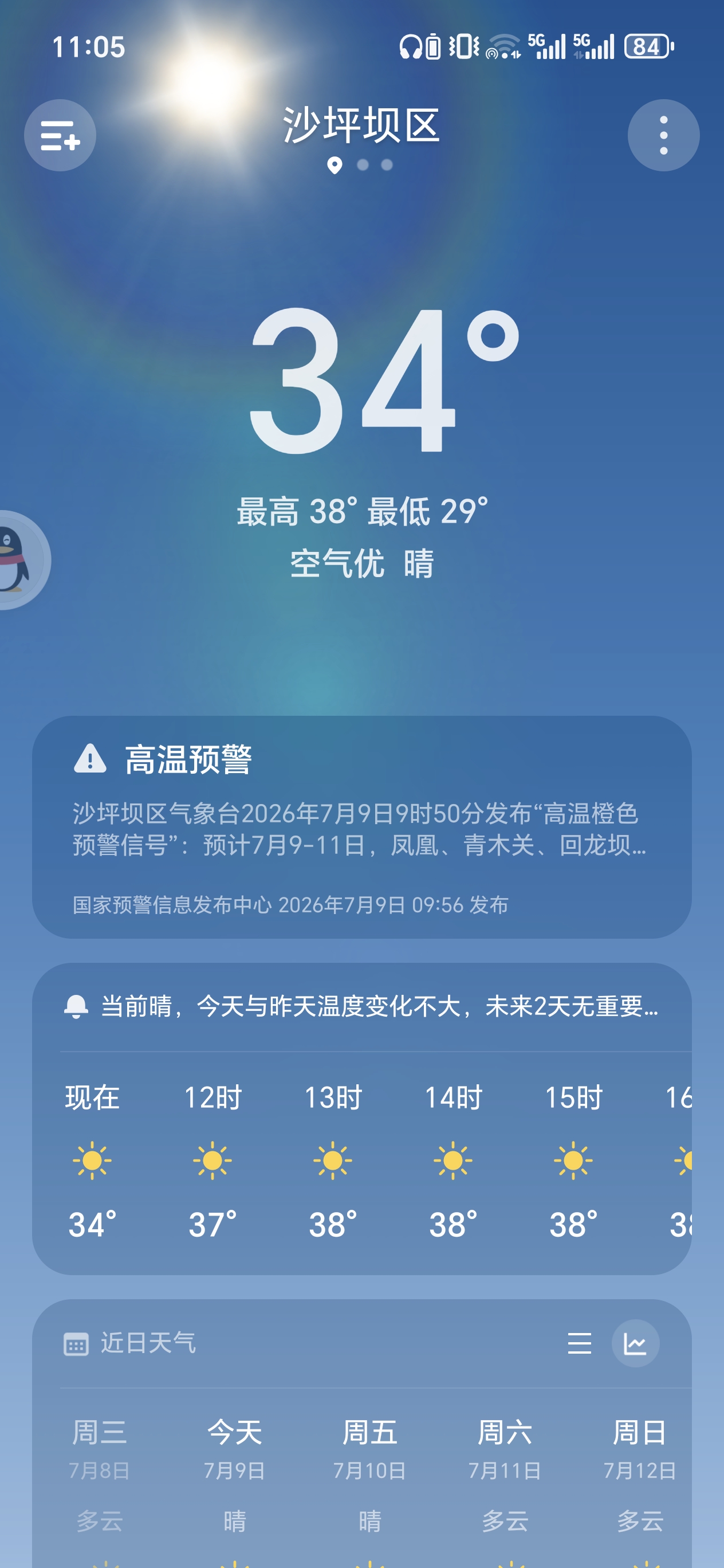Open the 当前晴 weather summary notice
The height and width of the screenshot is (1568, 724).
[361, 1006]
